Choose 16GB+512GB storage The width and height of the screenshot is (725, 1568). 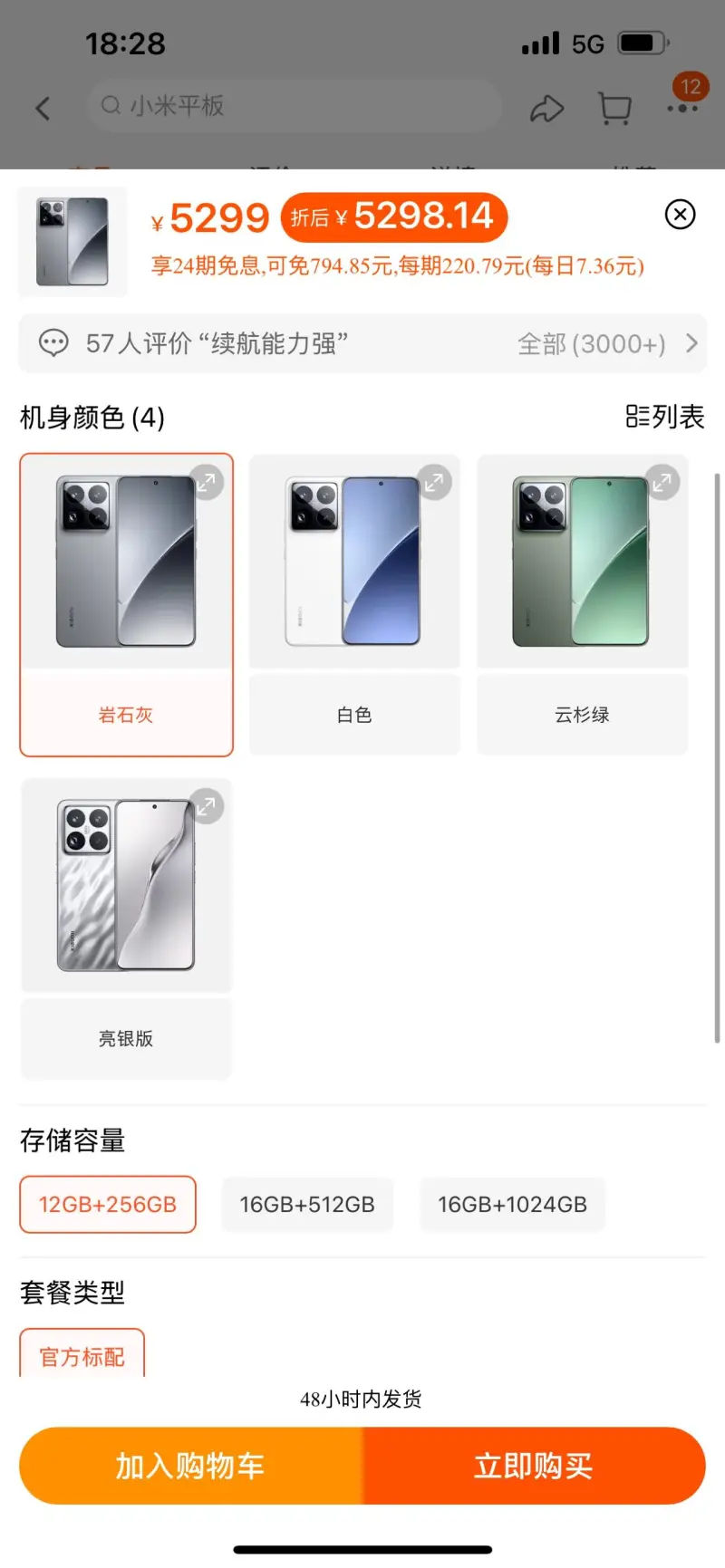pos(307,1204)
